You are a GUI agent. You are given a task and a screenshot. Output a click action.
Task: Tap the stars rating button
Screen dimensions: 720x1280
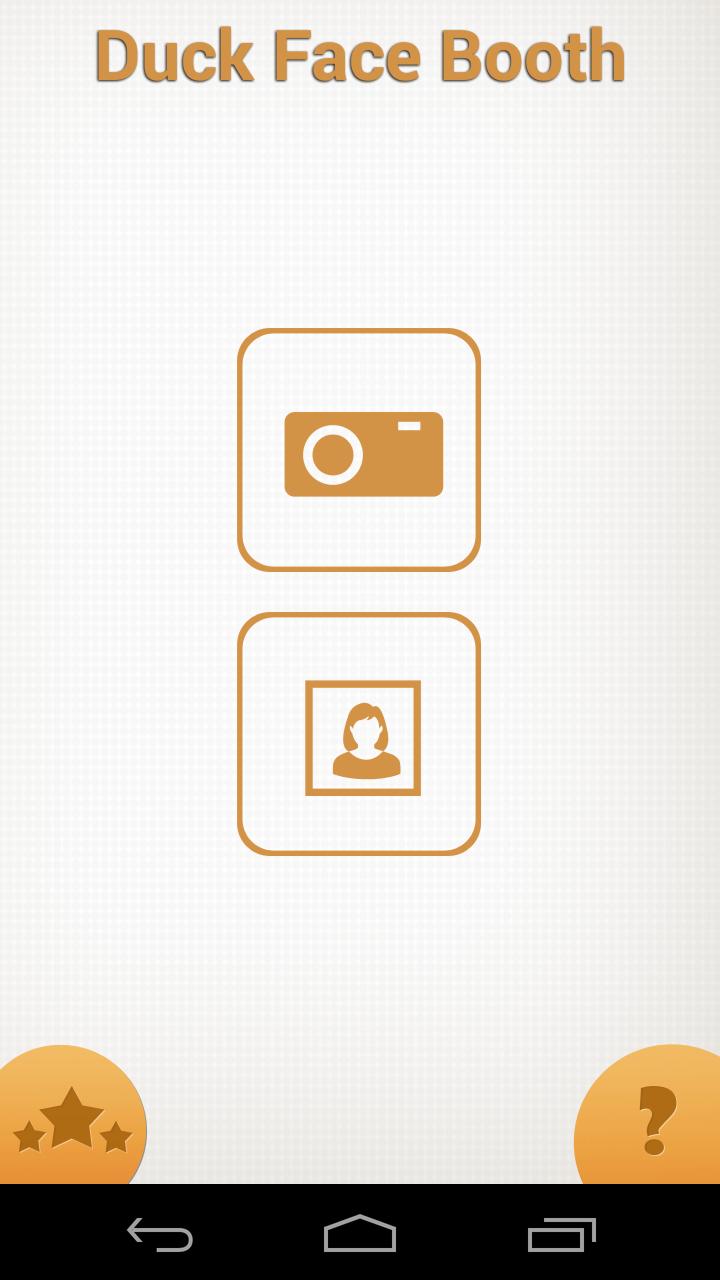70,1120
